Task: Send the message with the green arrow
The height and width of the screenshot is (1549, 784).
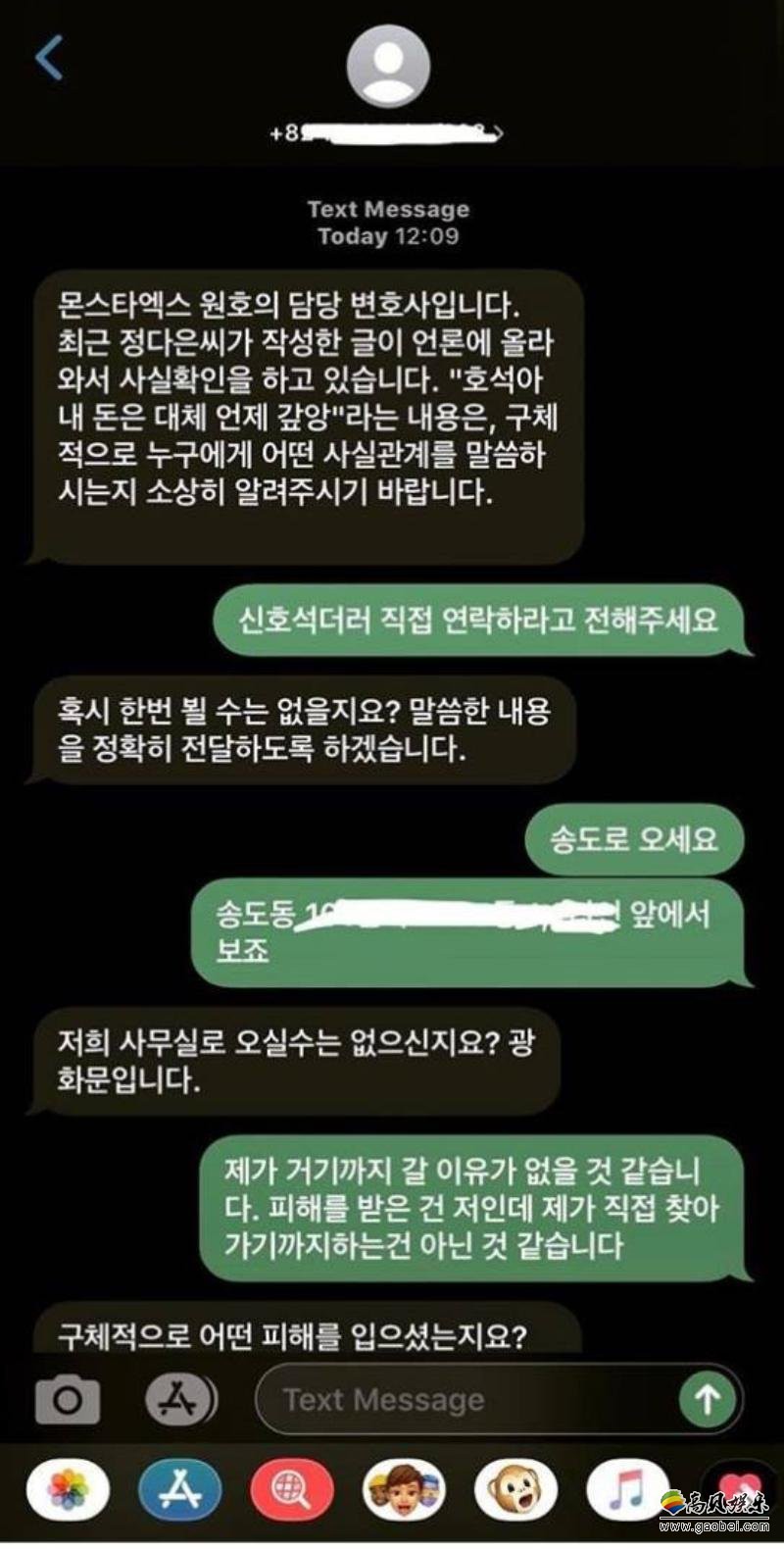Action: click(708, 1399)
